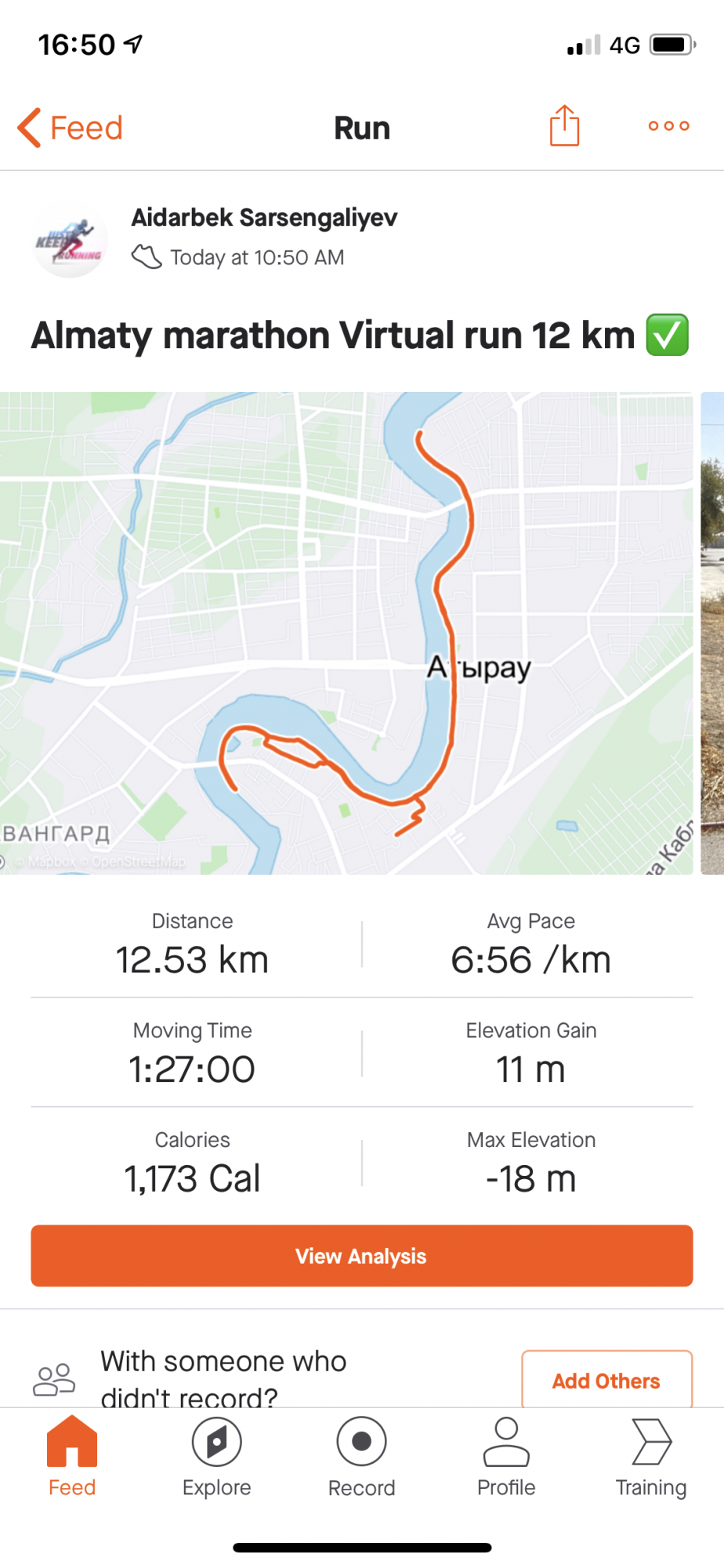Open Aidarbek Sarsengaliyev's profile picture
This screenshot has width=724, height=1568.
tap(71, 239)
